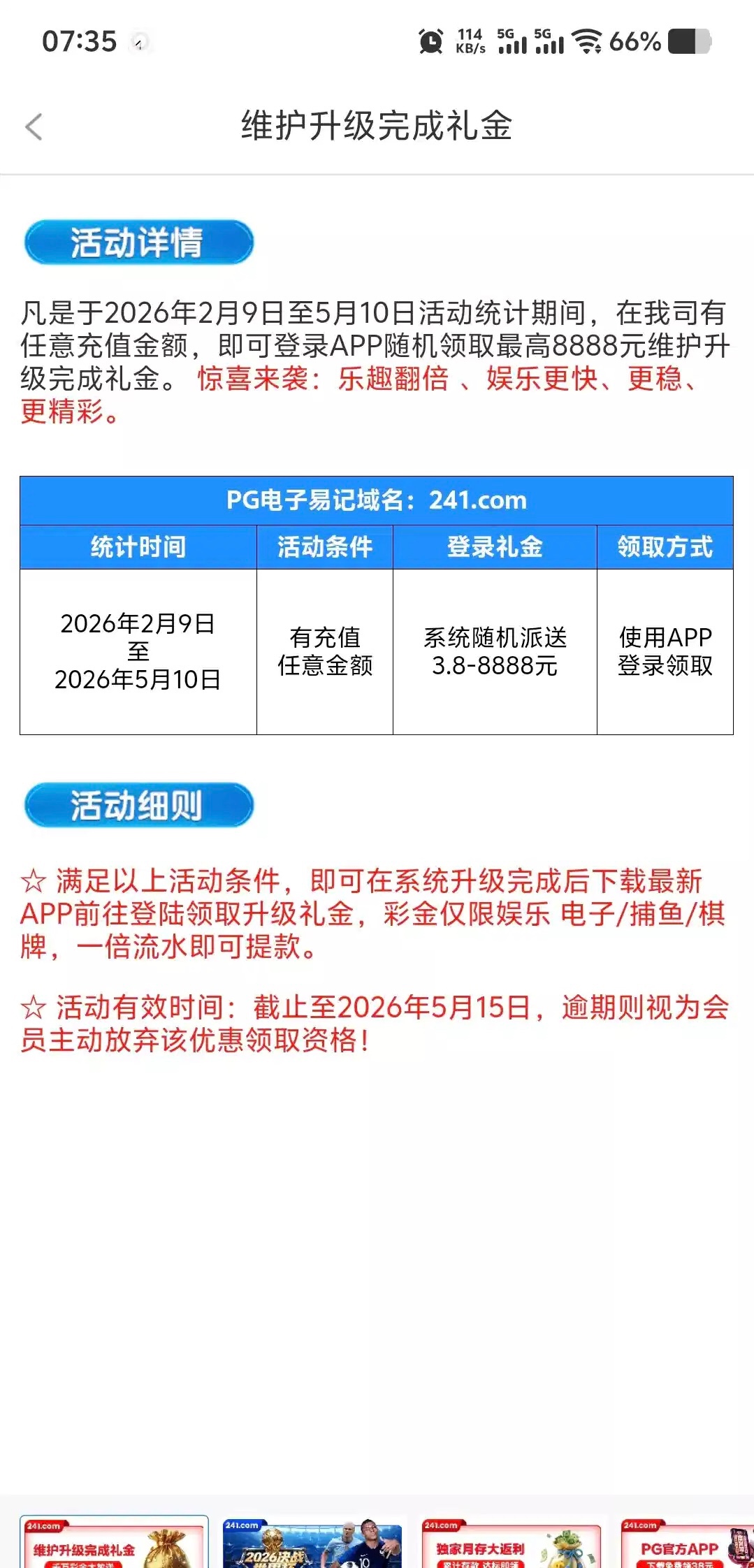
Task: Open the 独家月存大返利 promotion card
Action: coord(512,1543)
